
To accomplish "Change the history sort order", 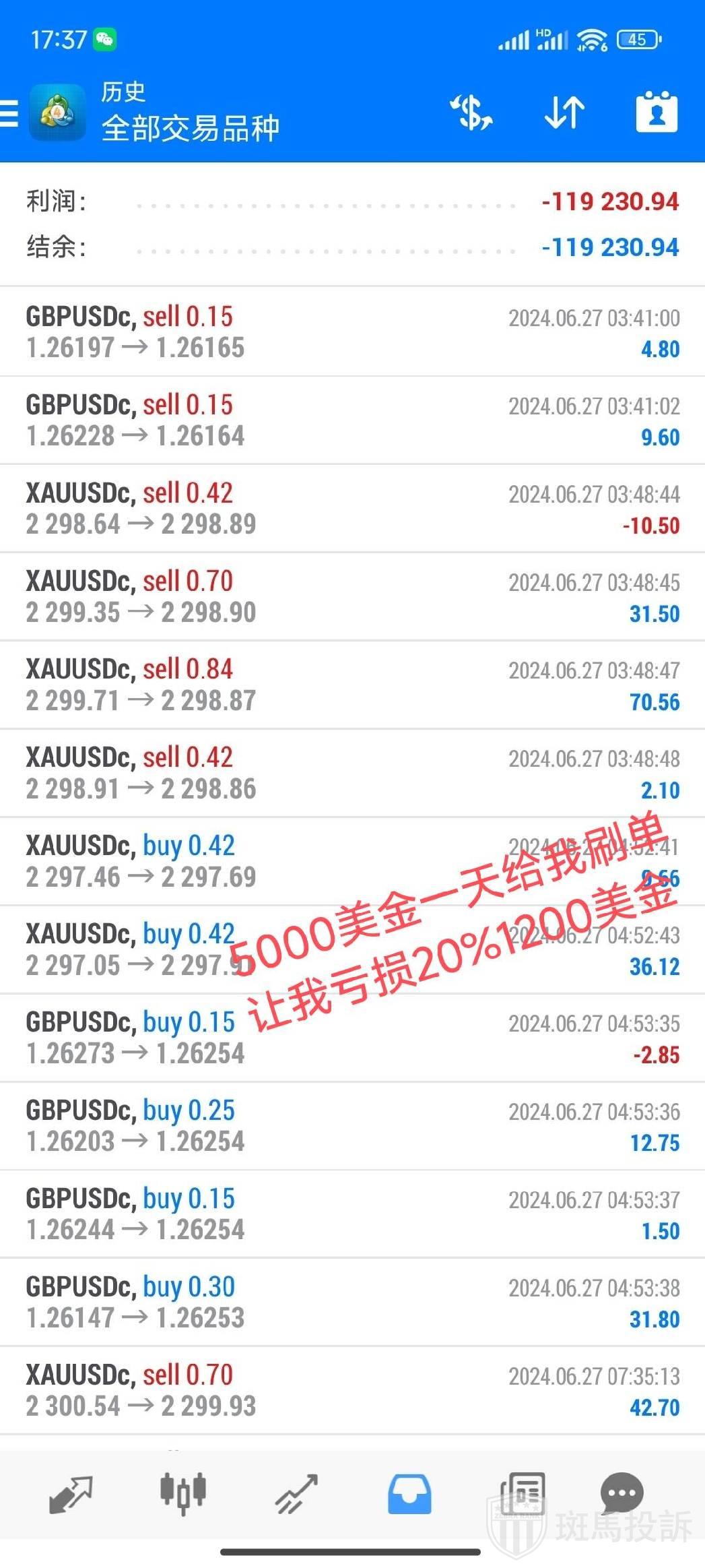I will click(564, 113).
